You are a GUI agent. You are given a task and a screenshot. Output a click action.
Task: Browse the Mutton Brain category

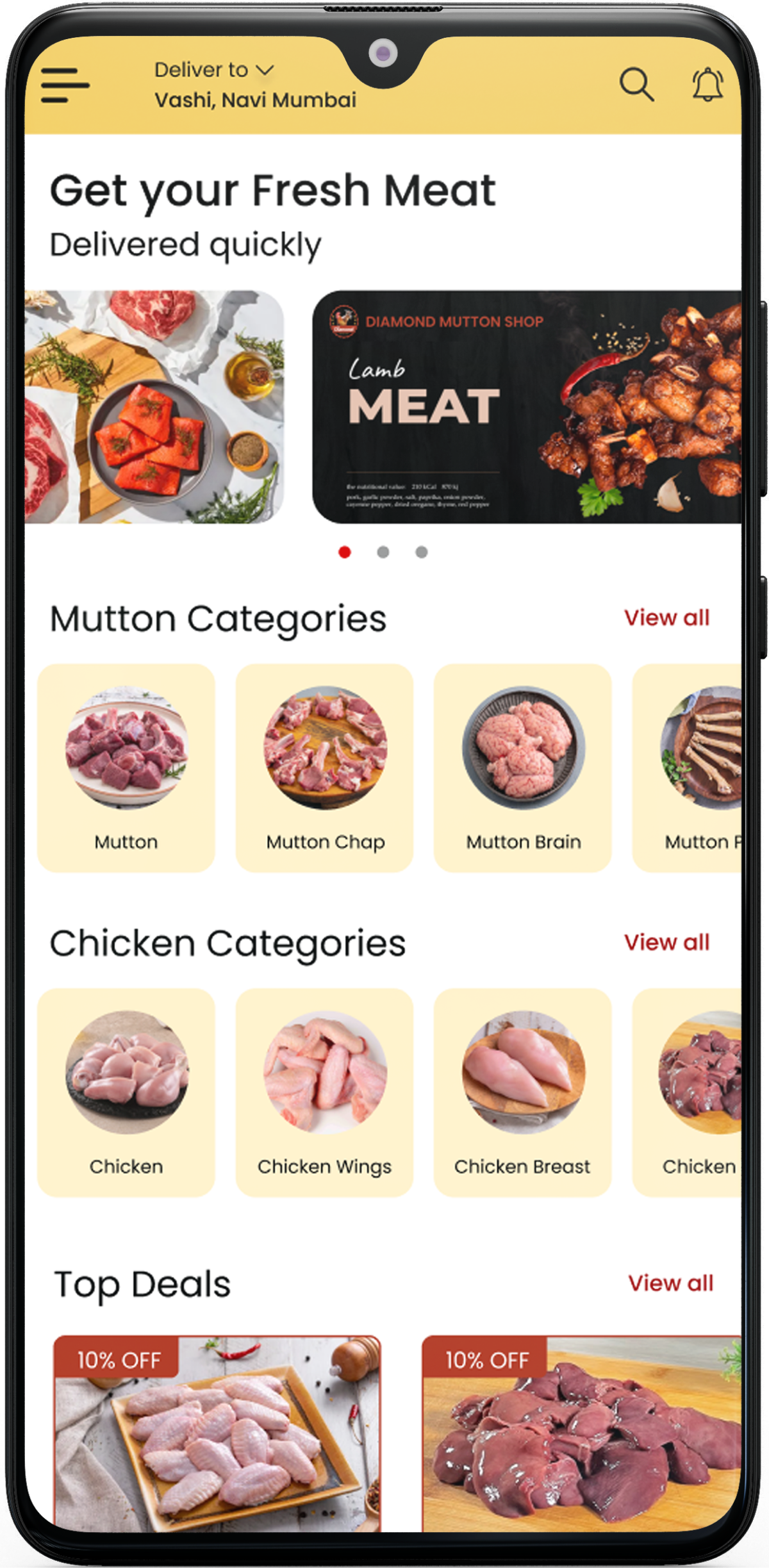[523, 768]
